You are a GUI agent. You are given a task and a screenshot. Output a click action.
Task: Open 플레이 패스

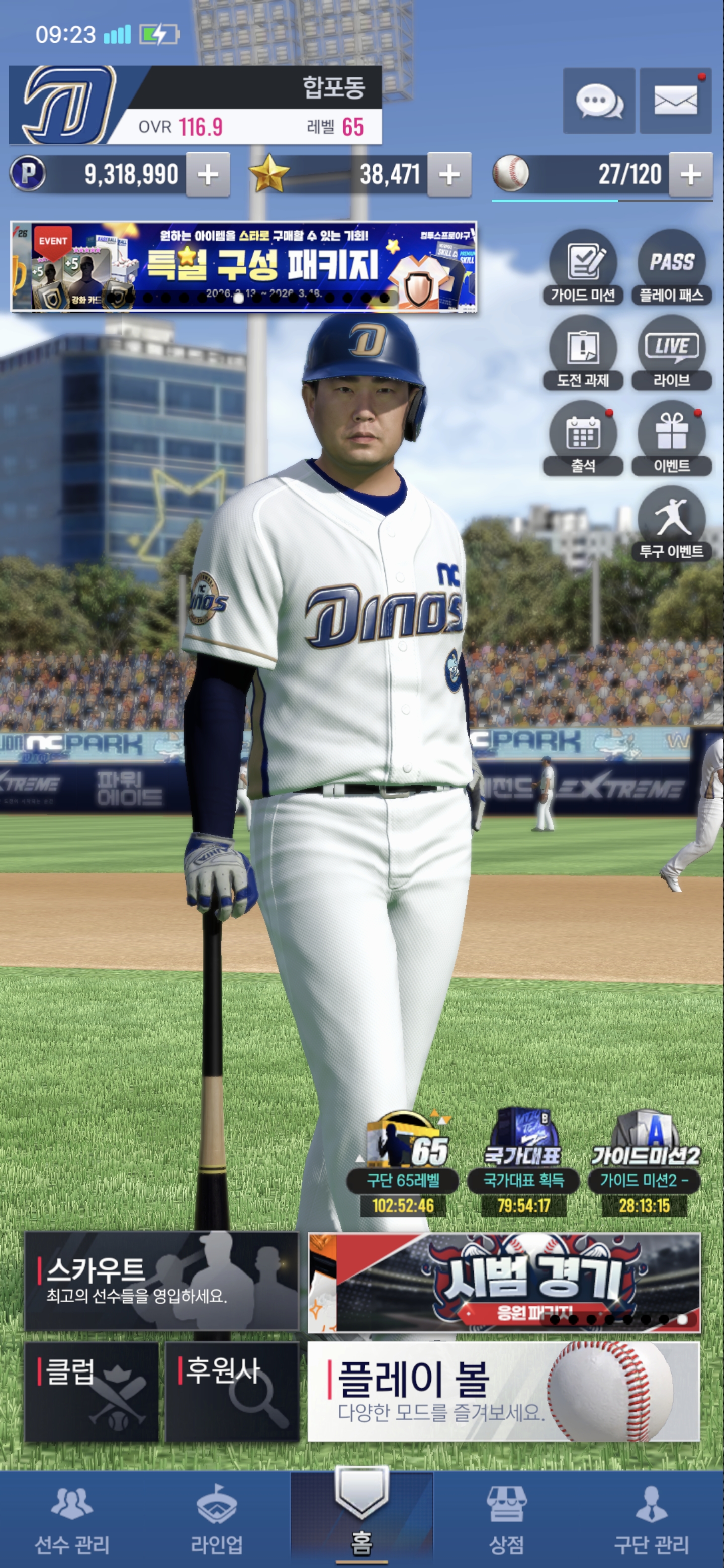click(x=672, y=266)
